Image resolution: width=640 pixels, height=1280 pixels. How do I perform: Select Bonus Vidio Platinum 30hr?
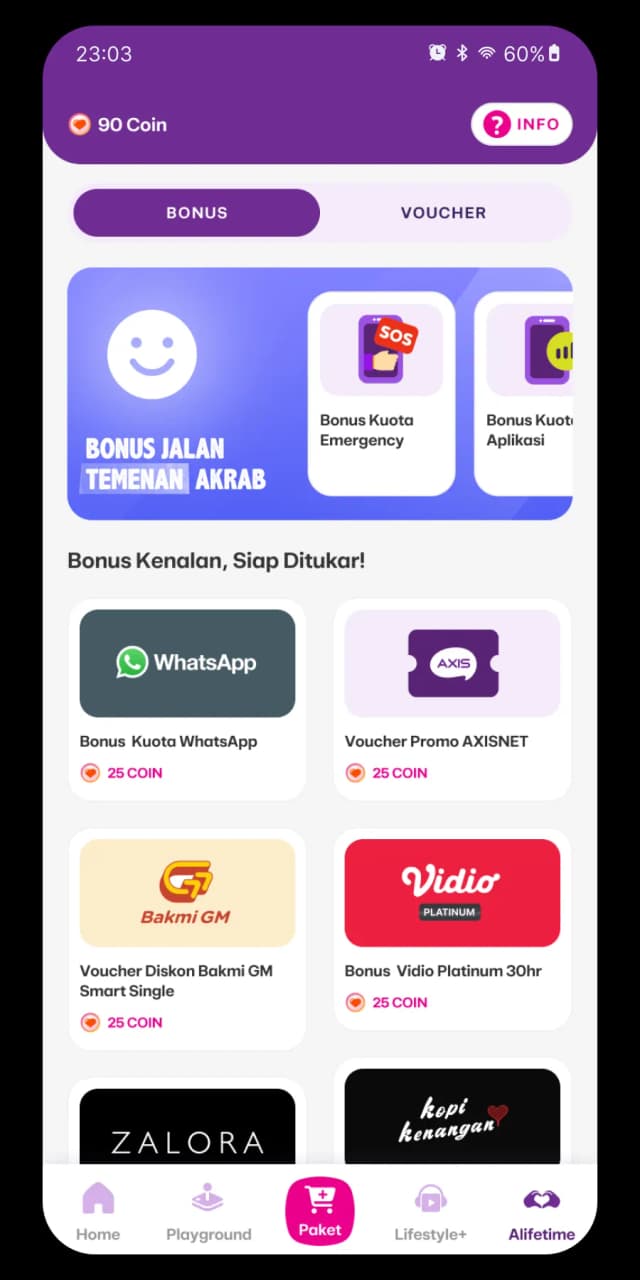pos(452,929)
